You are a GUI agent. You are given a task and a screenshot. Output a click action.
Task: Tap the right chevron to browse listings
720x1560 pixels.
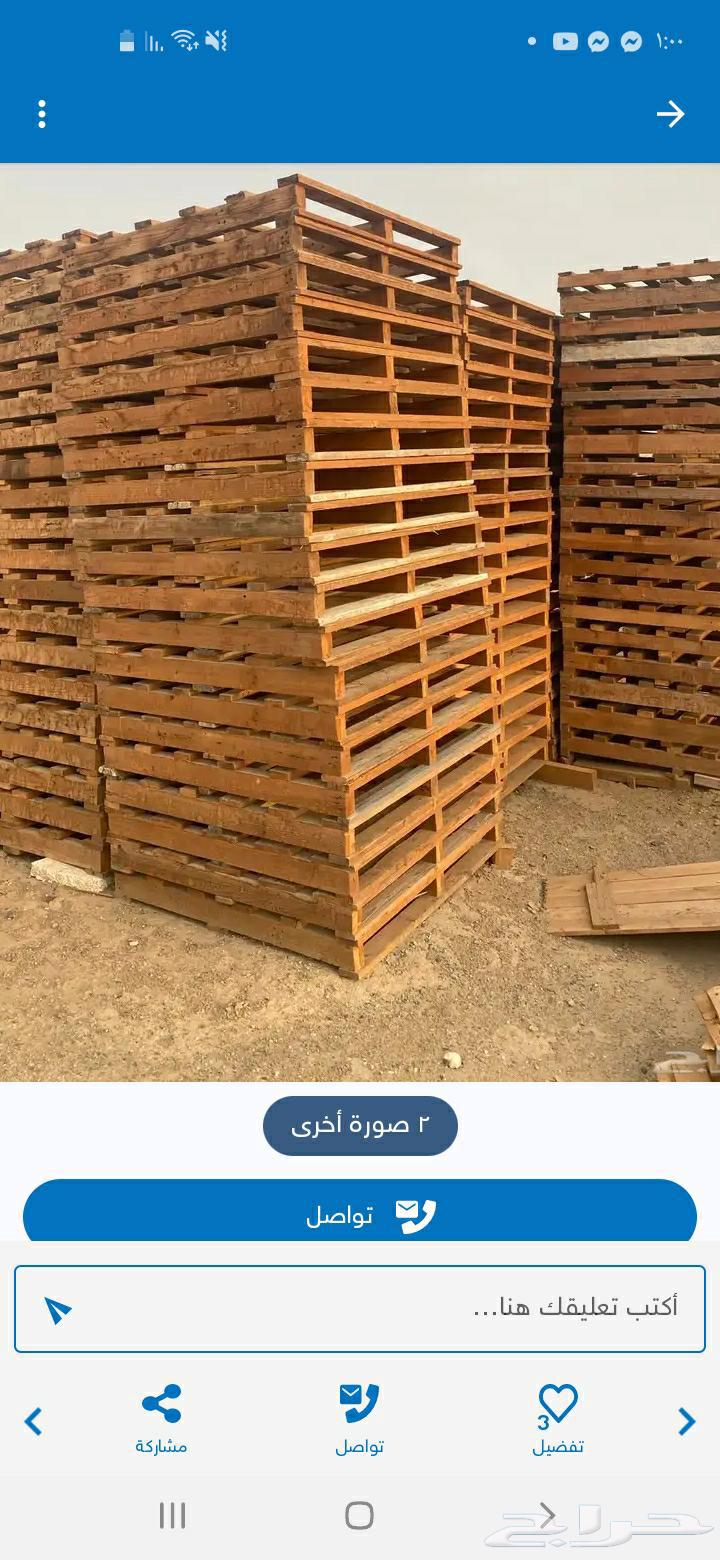pyautogui.click(x=688, y=1420)
